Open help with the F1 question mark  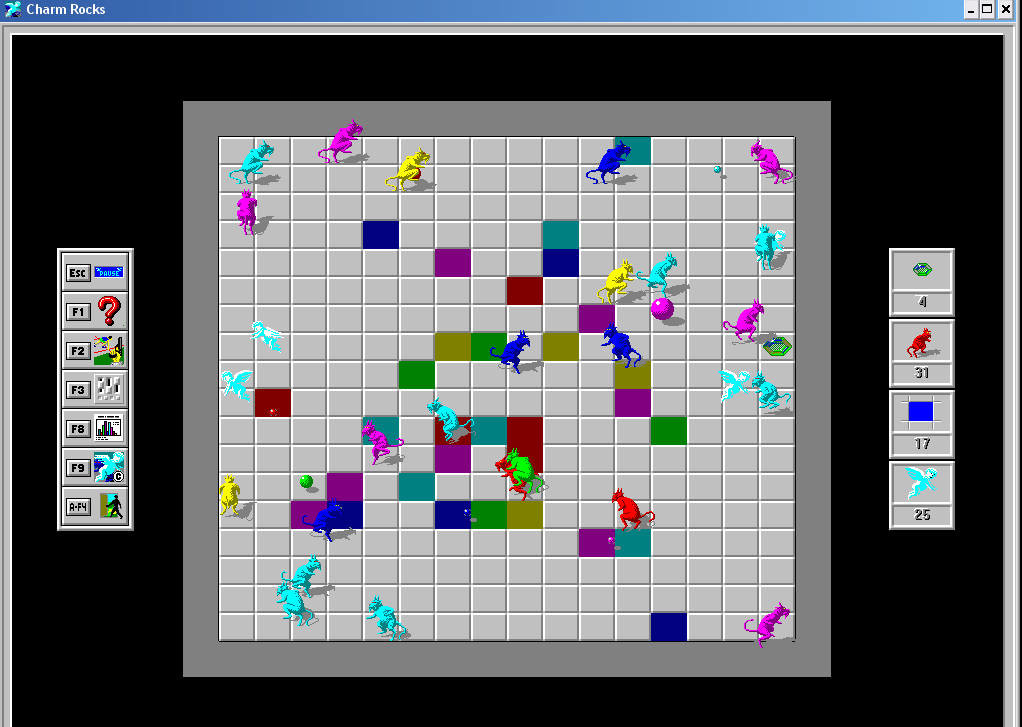tap(95, 311)
